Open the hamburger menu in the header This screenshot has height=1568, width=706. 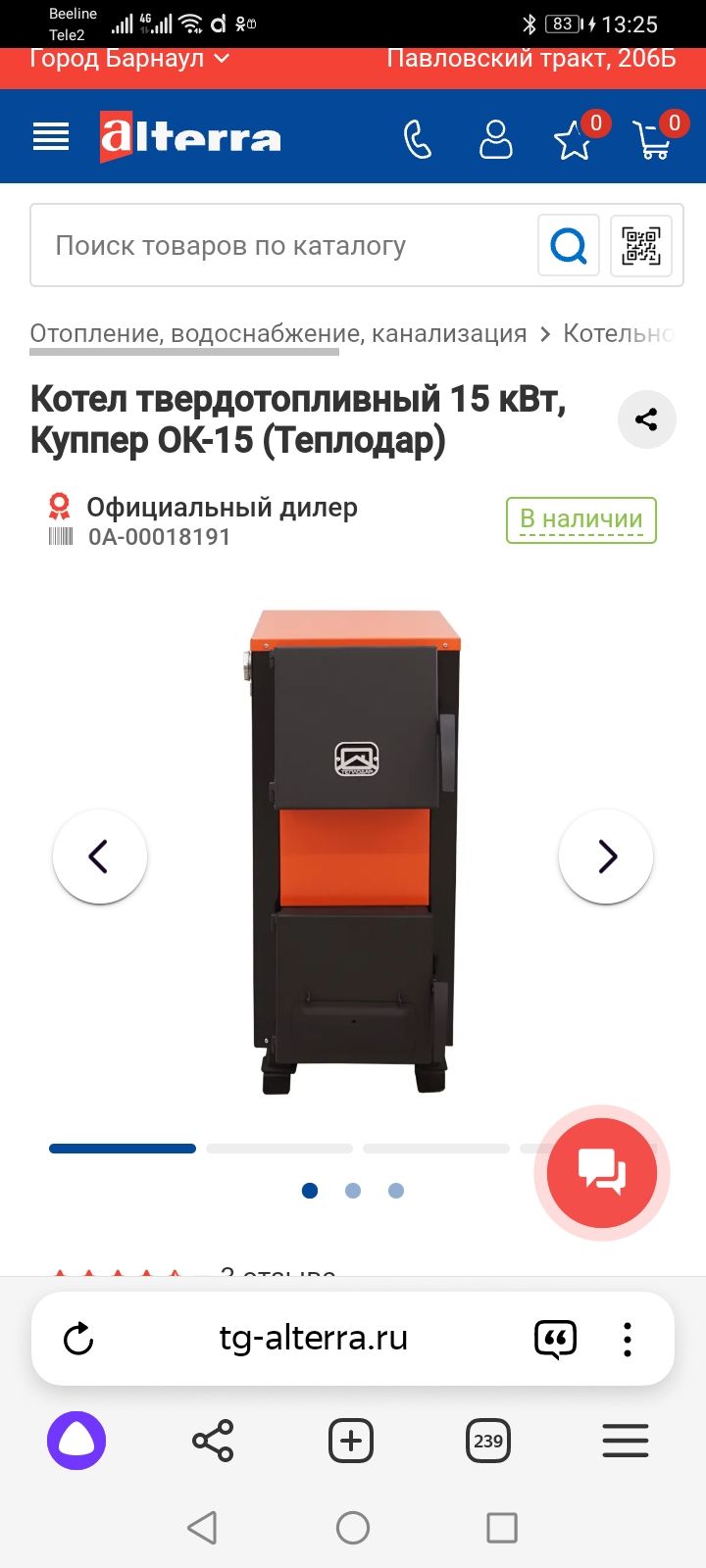coord(51,137)
